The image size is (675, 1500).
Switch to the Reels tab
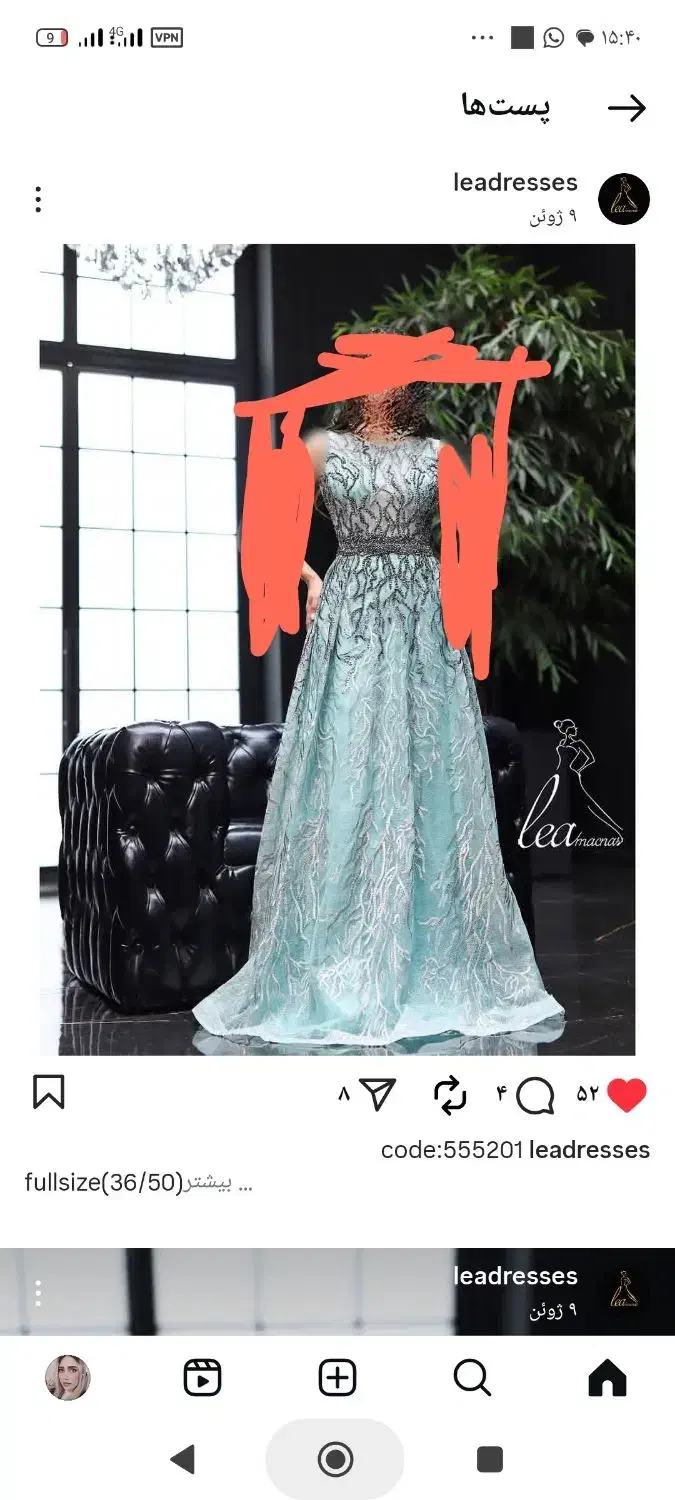point(202,1378)
